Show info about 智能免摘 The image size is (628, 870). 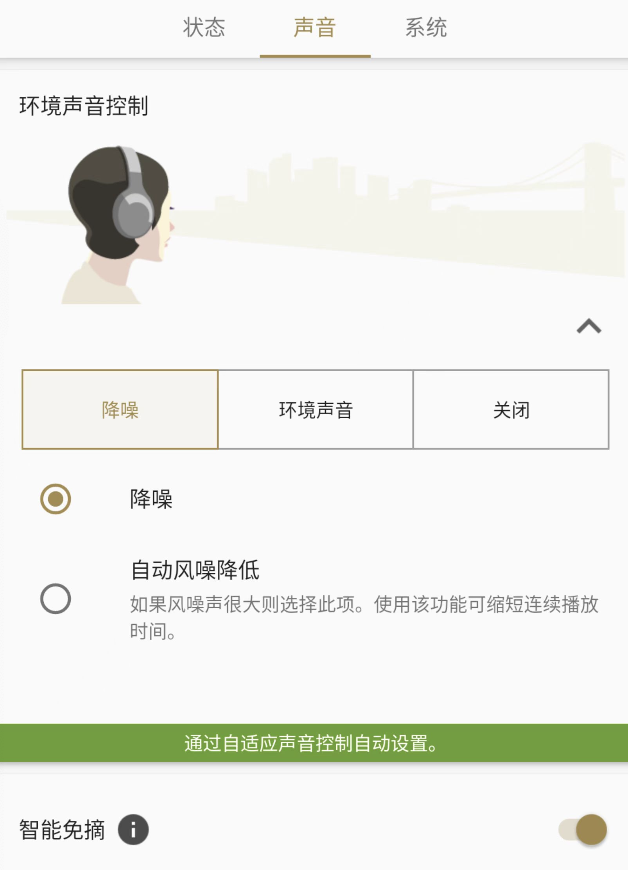(x=133, y=830)
